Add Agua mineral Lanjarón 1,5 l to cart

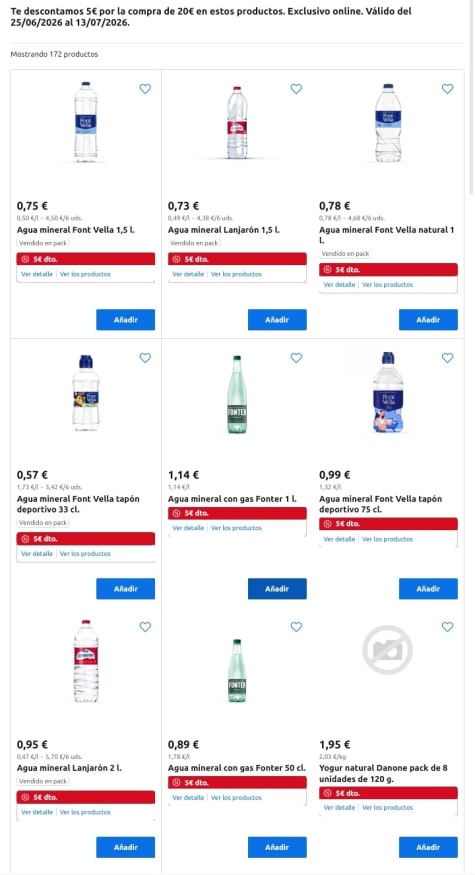[277, 320]
